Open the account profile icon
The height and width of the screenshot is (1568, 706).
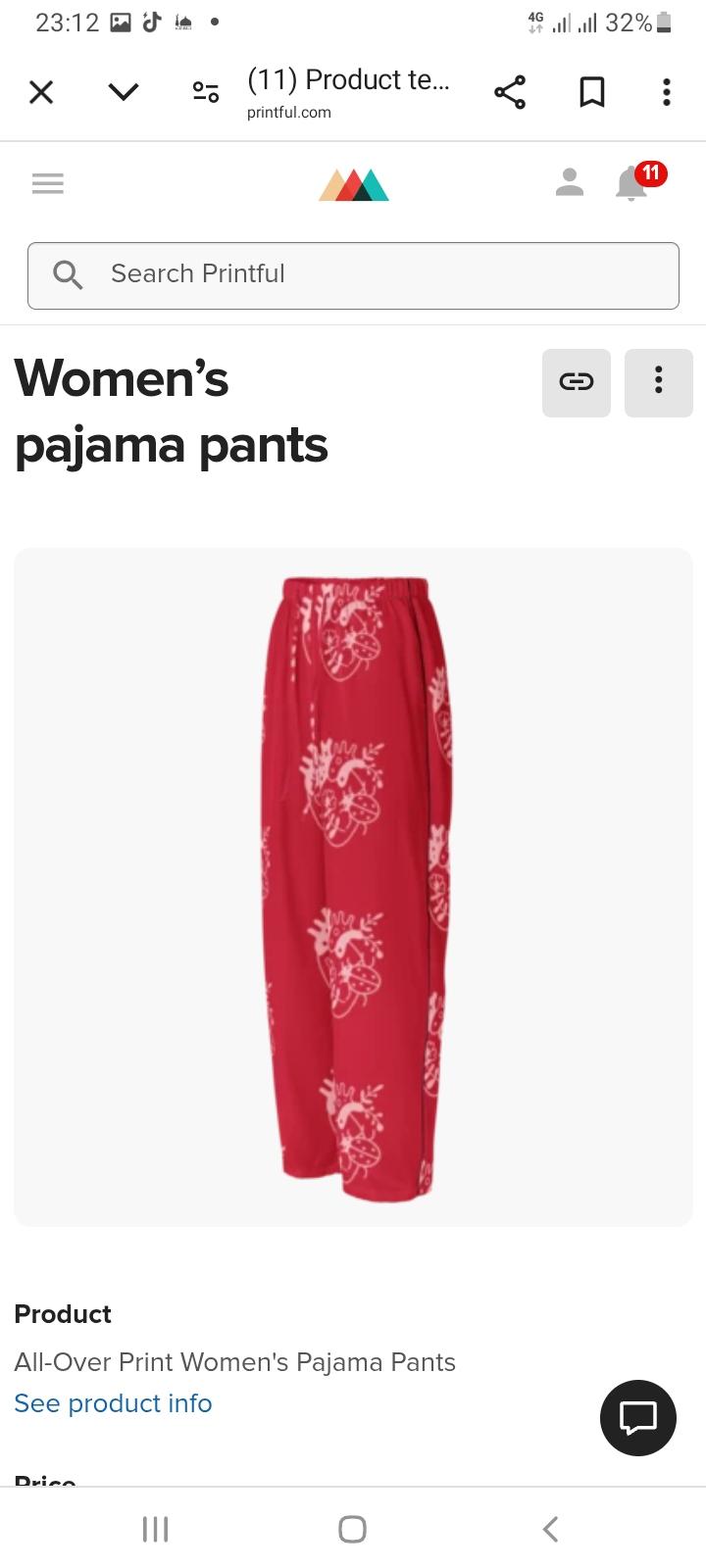tap(569, 182)
